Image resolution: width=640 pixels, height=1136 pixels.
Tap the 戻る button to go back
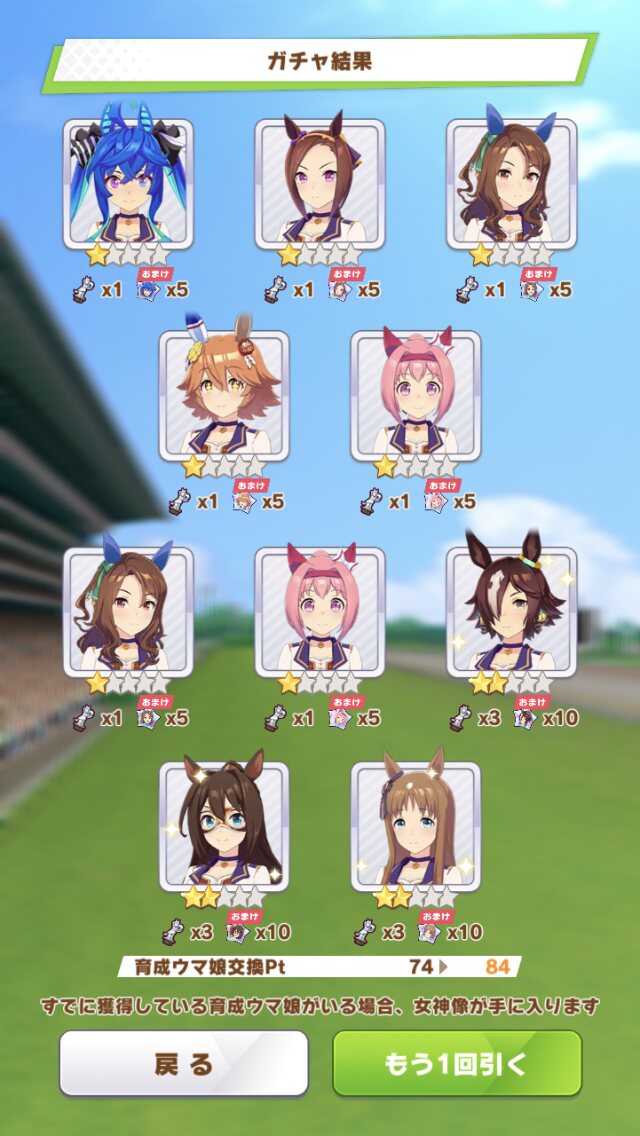coord(183,1064)
